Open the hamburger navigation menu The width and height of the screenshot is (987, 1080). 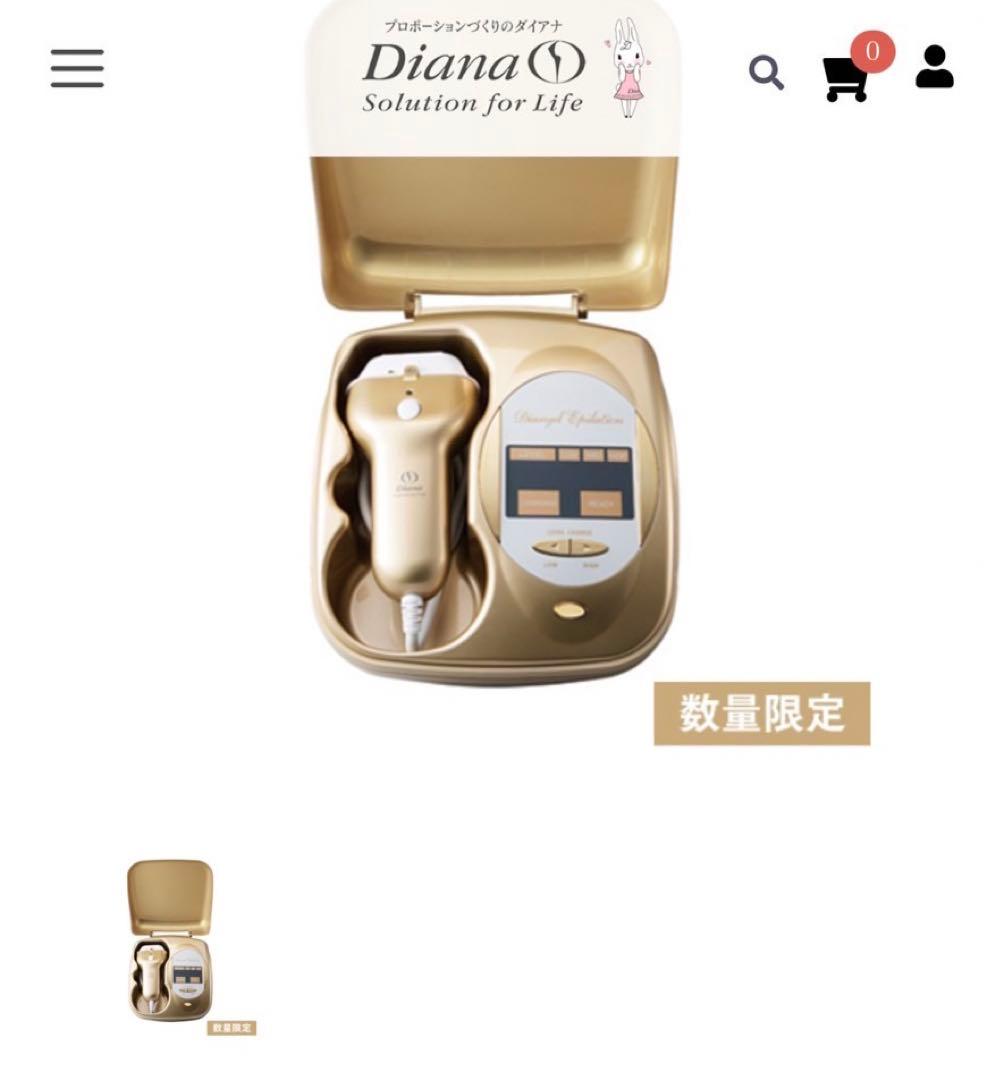click(x=77, y=68)
